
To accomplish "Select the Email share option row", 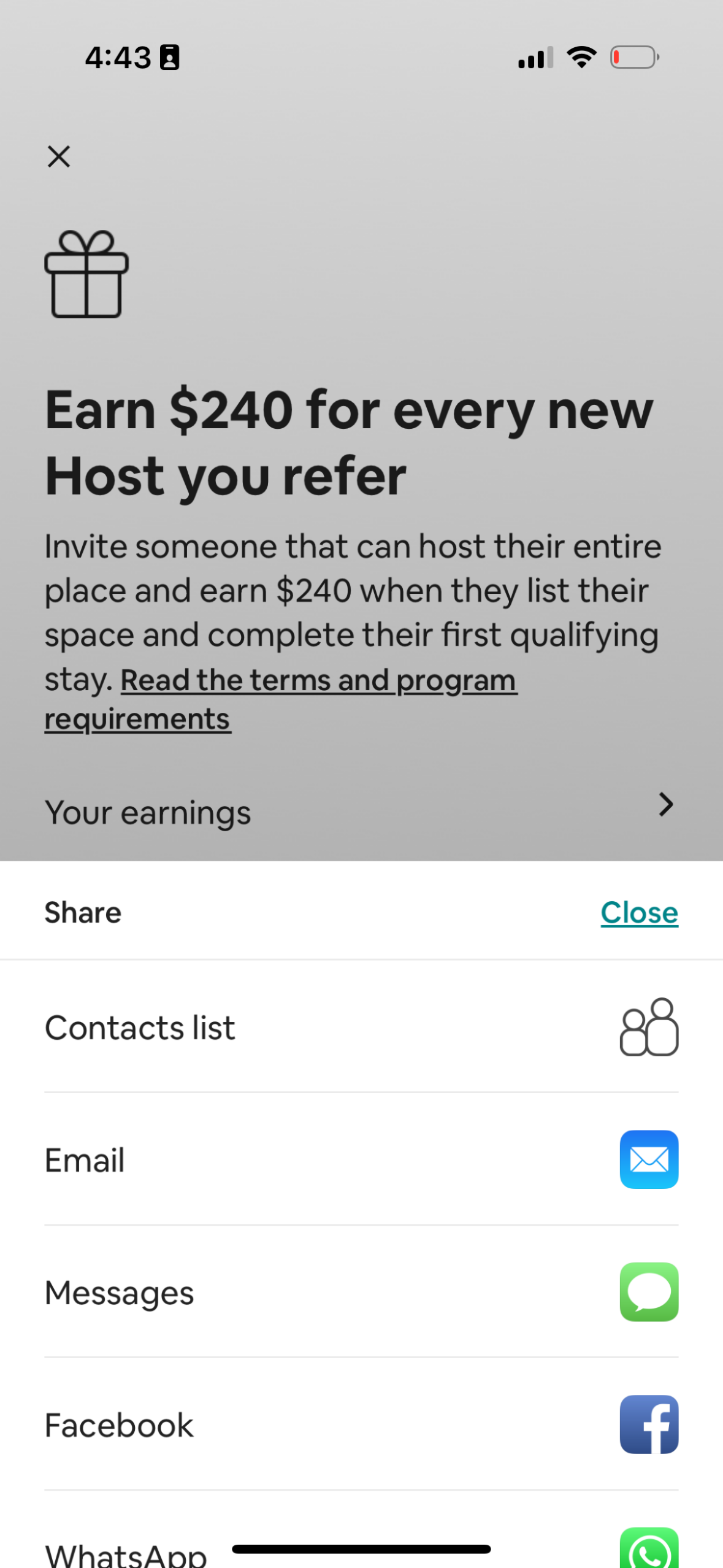I will (84, 1159).
